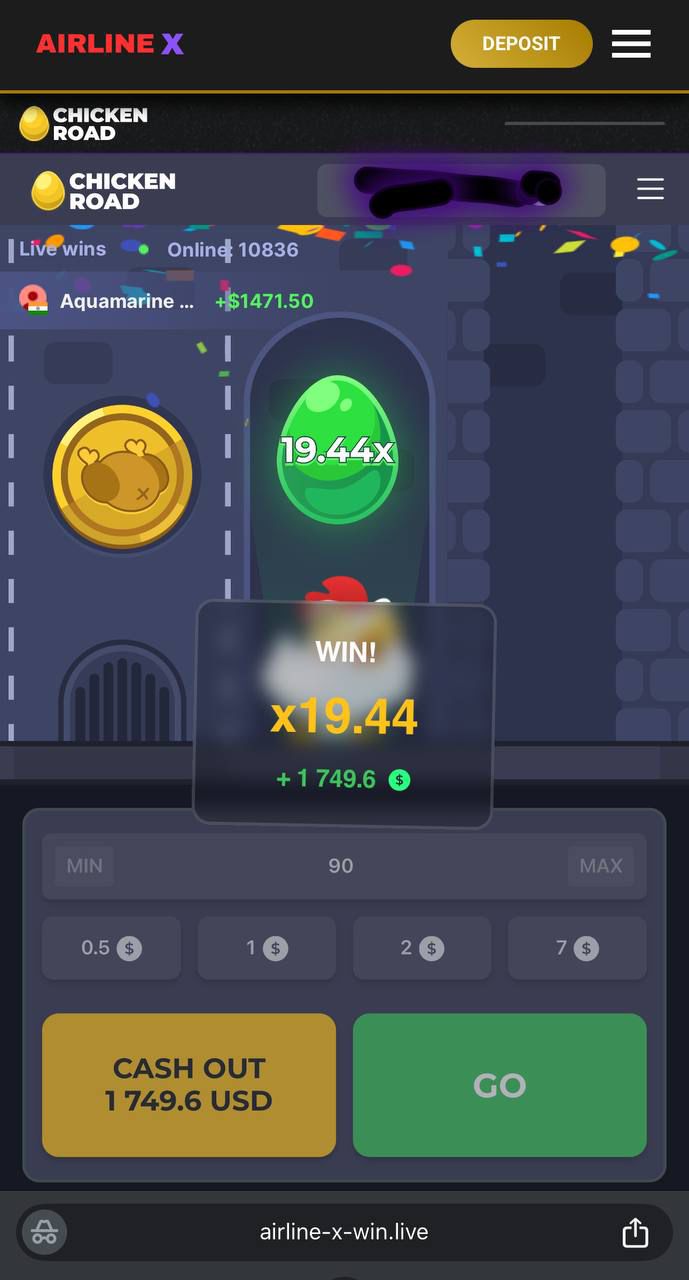Image resolution: width=689 pixels, height=1280 pixels.
Task: Set bet to MAX
Action: click(x=601, y=866)
